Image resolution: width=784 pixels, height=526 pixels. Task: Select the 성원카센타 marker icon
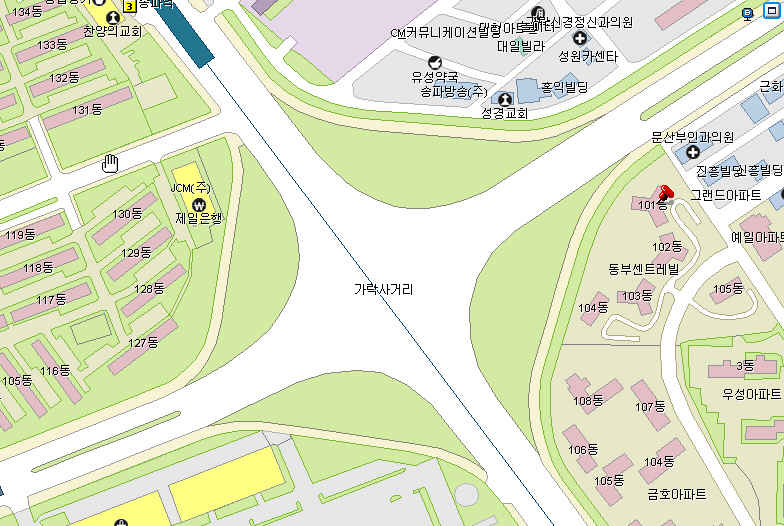[580, 38]
